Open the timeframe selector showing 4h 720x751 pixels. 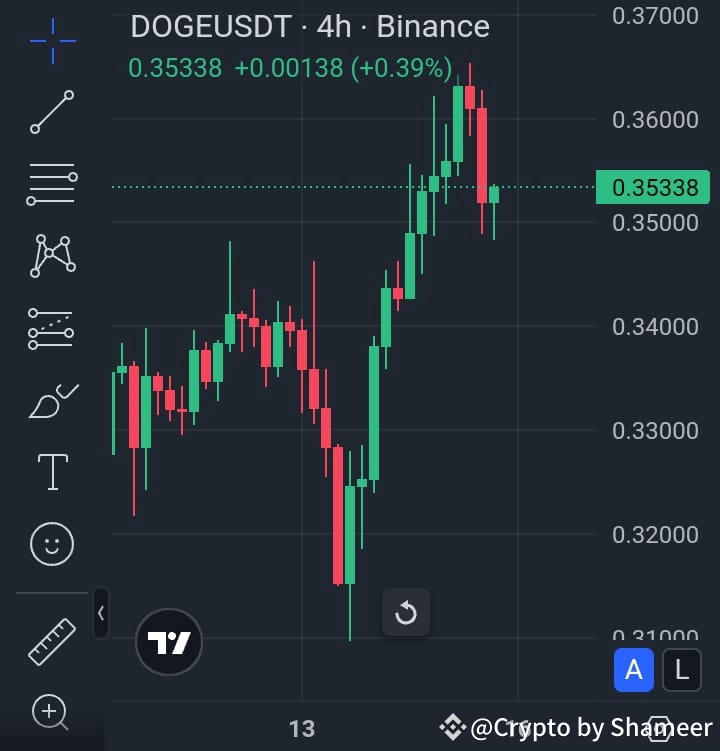point(332,27)
